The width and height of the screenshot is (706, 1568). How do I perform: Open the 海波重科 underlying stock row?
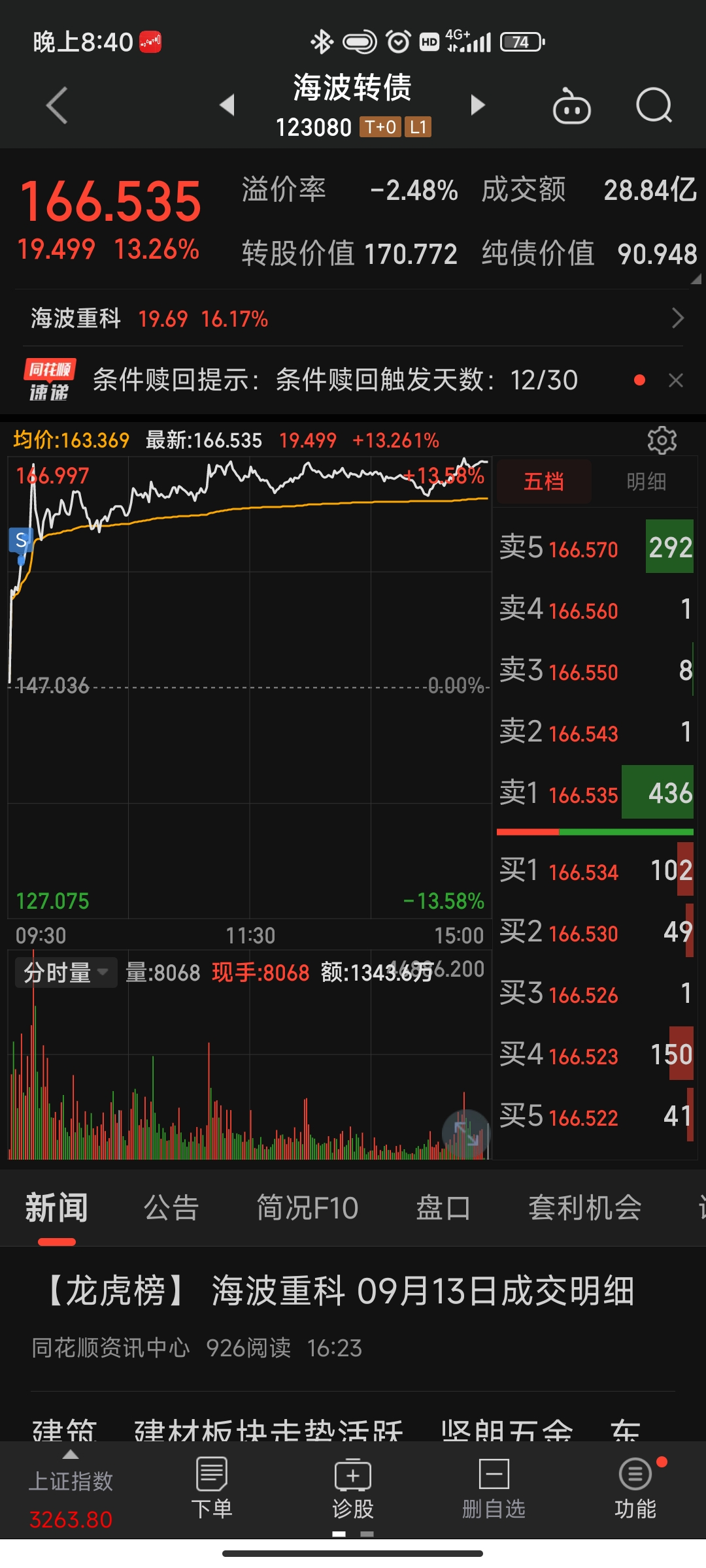pos(353,319)
